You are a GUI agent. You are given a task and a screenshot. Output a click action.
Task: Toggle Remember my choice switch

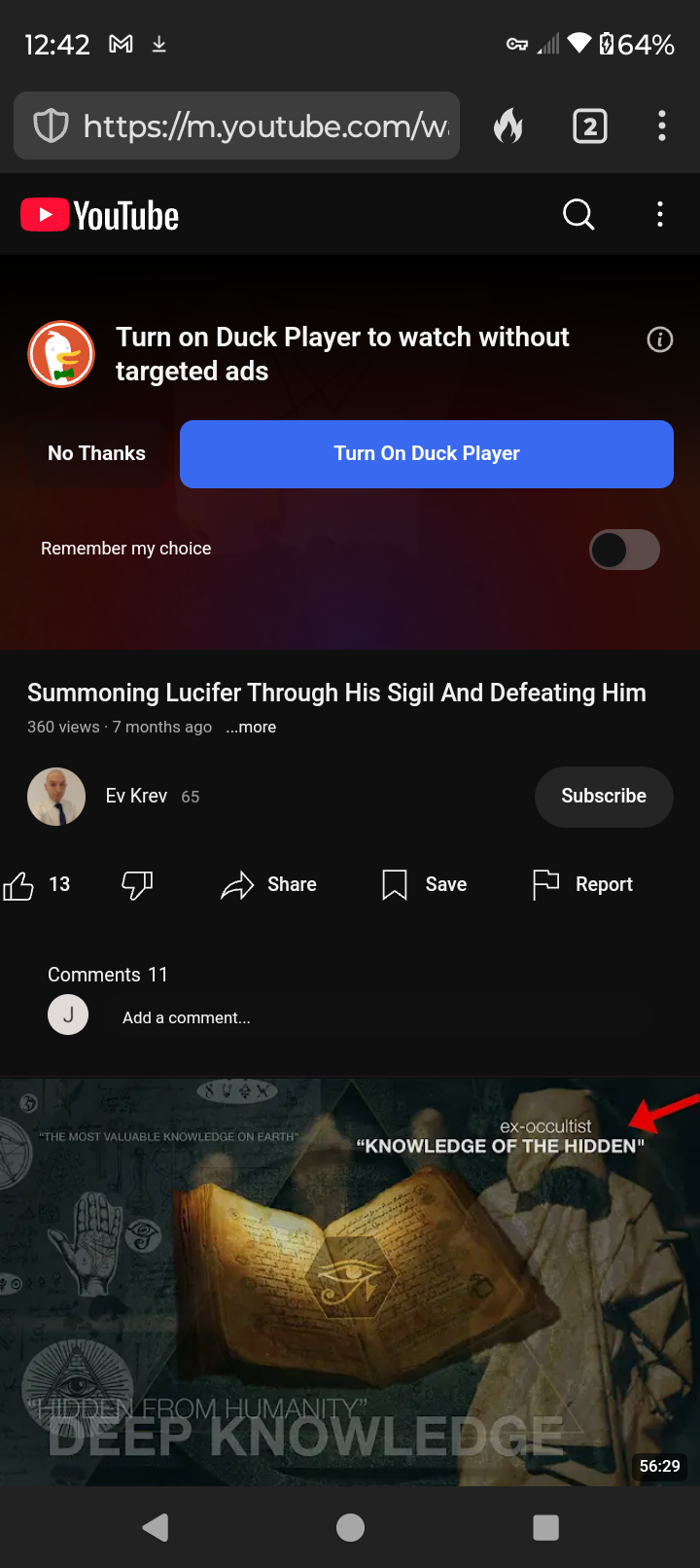pos(624,550)
